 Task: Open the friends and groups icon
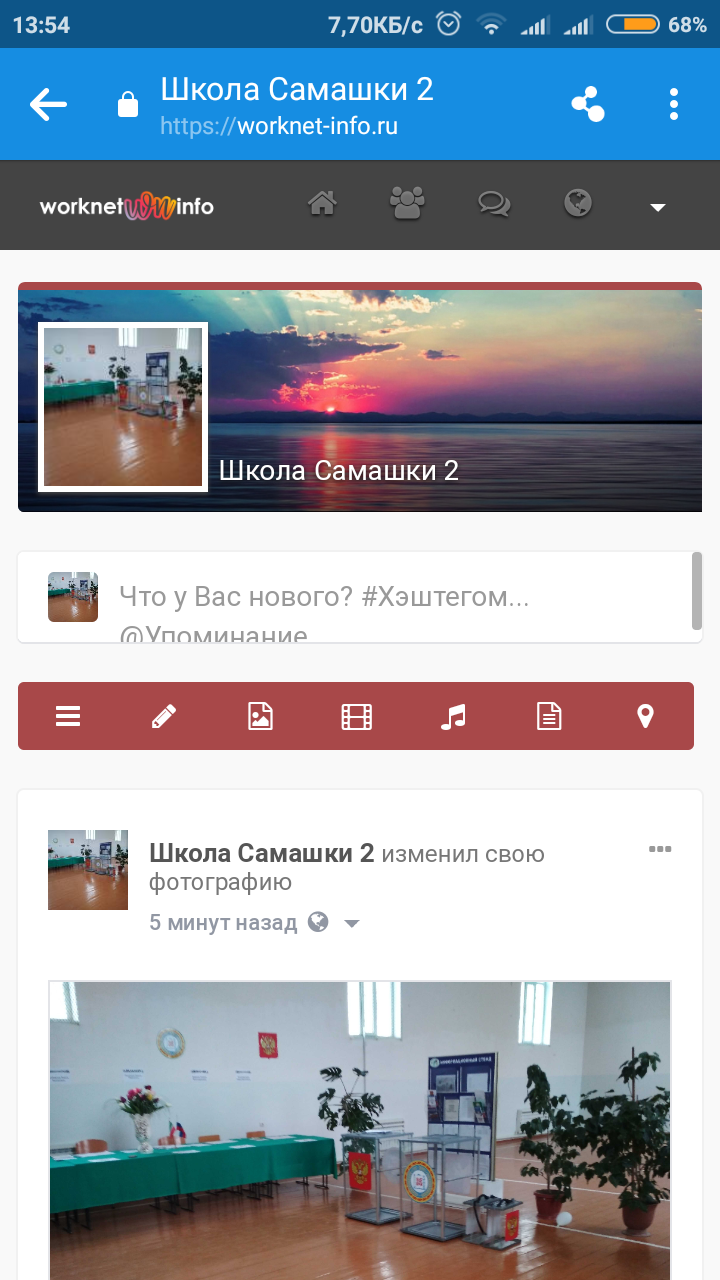(x=407, y=205)
